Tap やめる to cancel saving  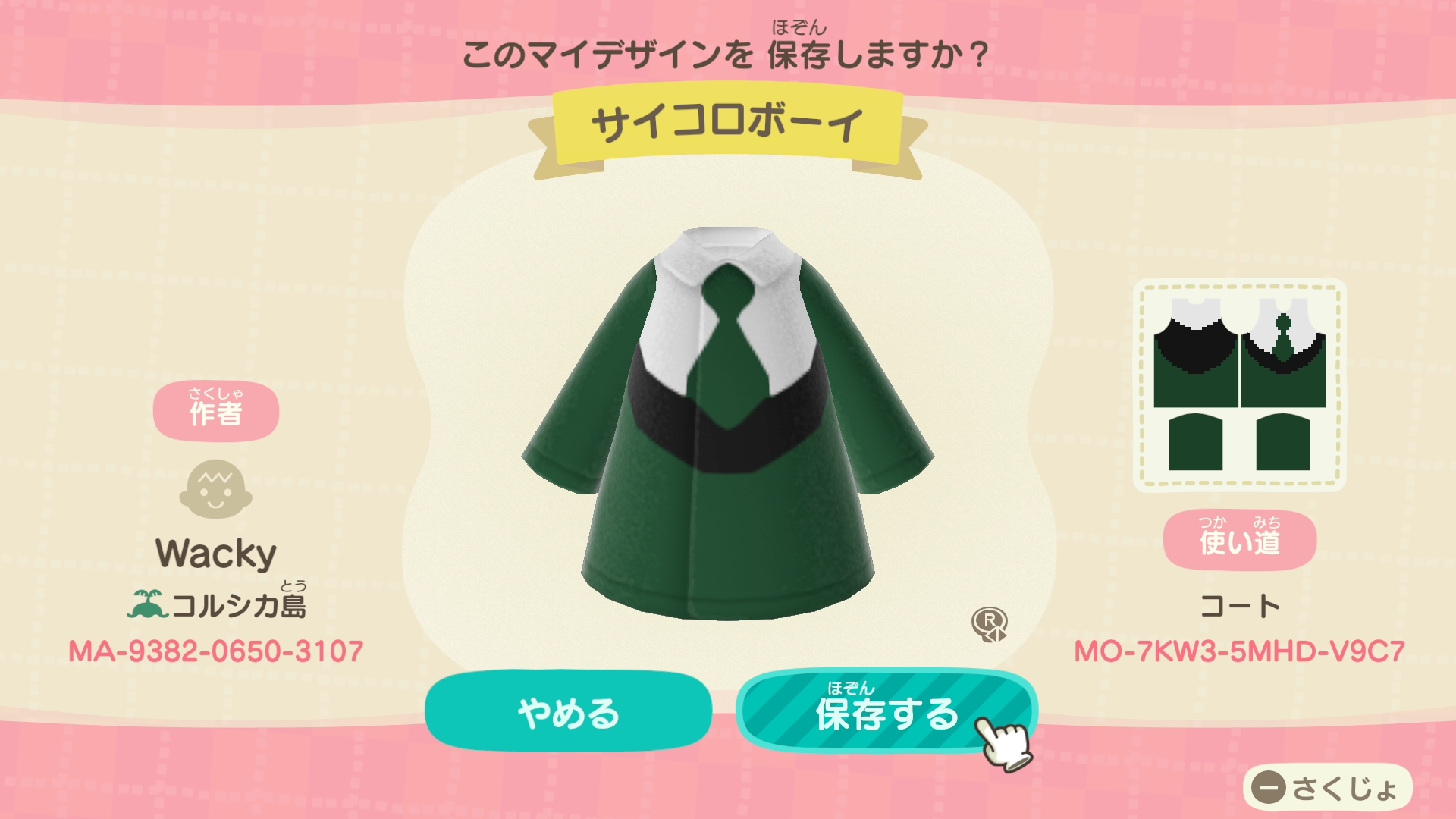568,712
